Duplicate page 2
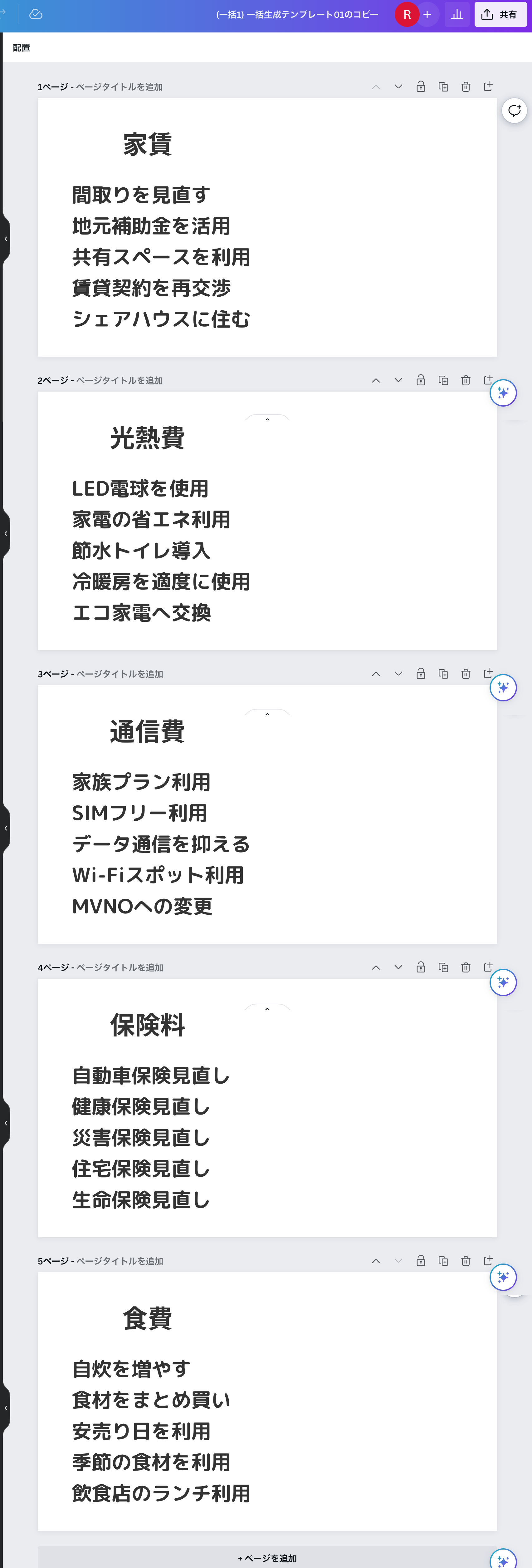 [443, 380]
